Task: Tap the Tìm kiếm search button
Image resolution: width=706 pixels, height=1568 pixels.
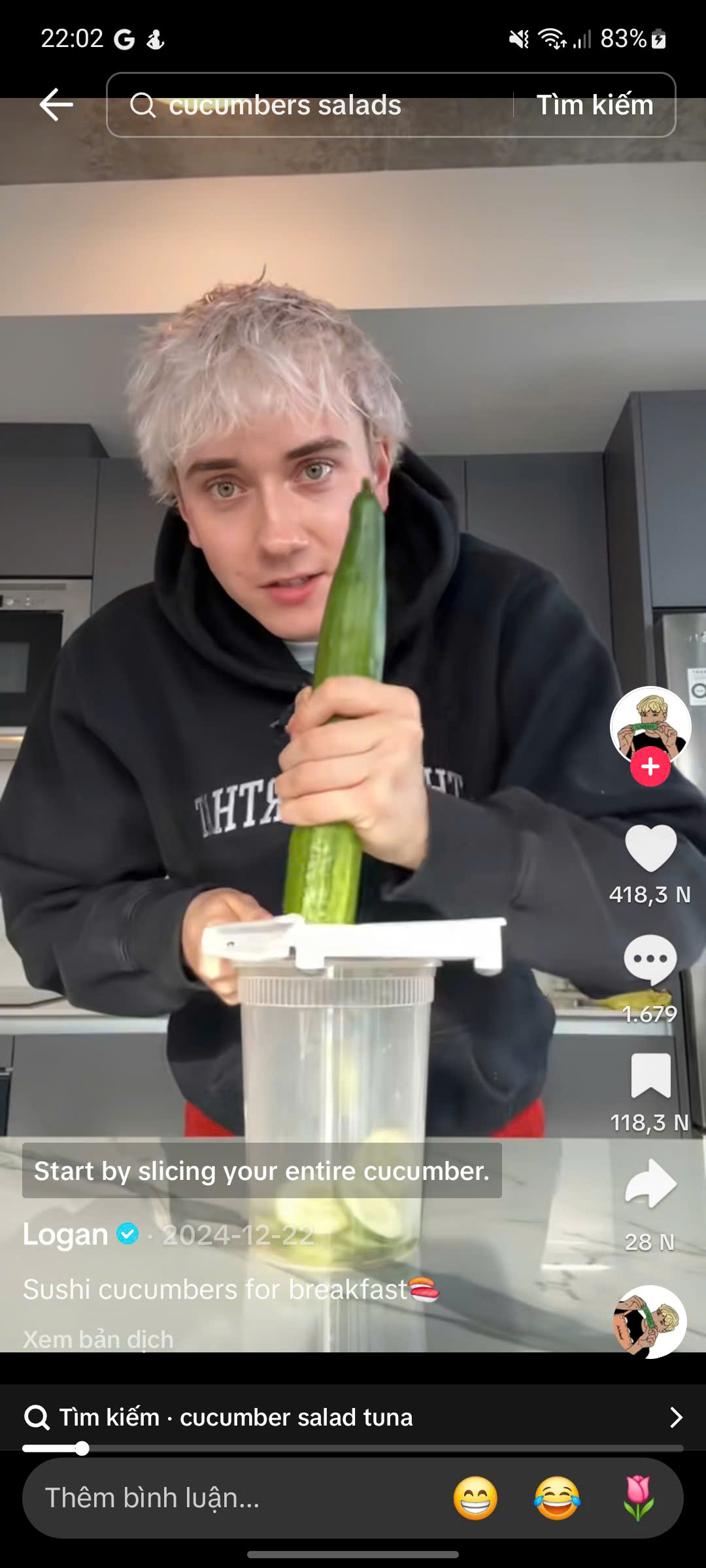Action: click(x=594, y=105)
